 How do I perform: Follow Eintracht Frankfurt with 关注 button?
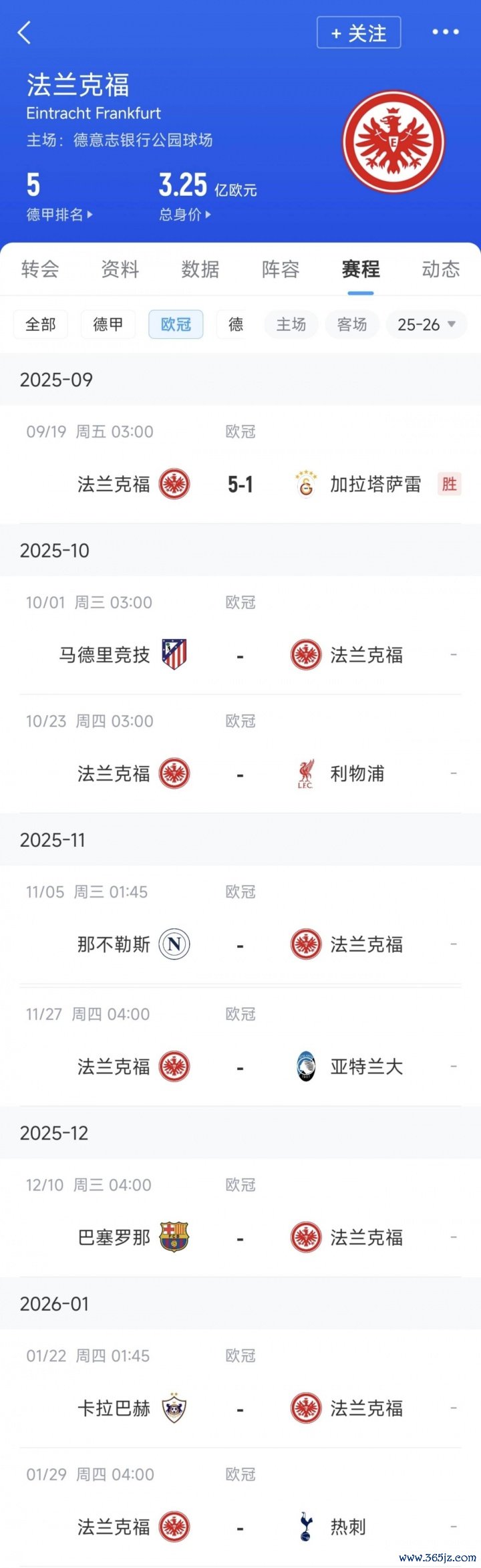(x=359, y=33)
